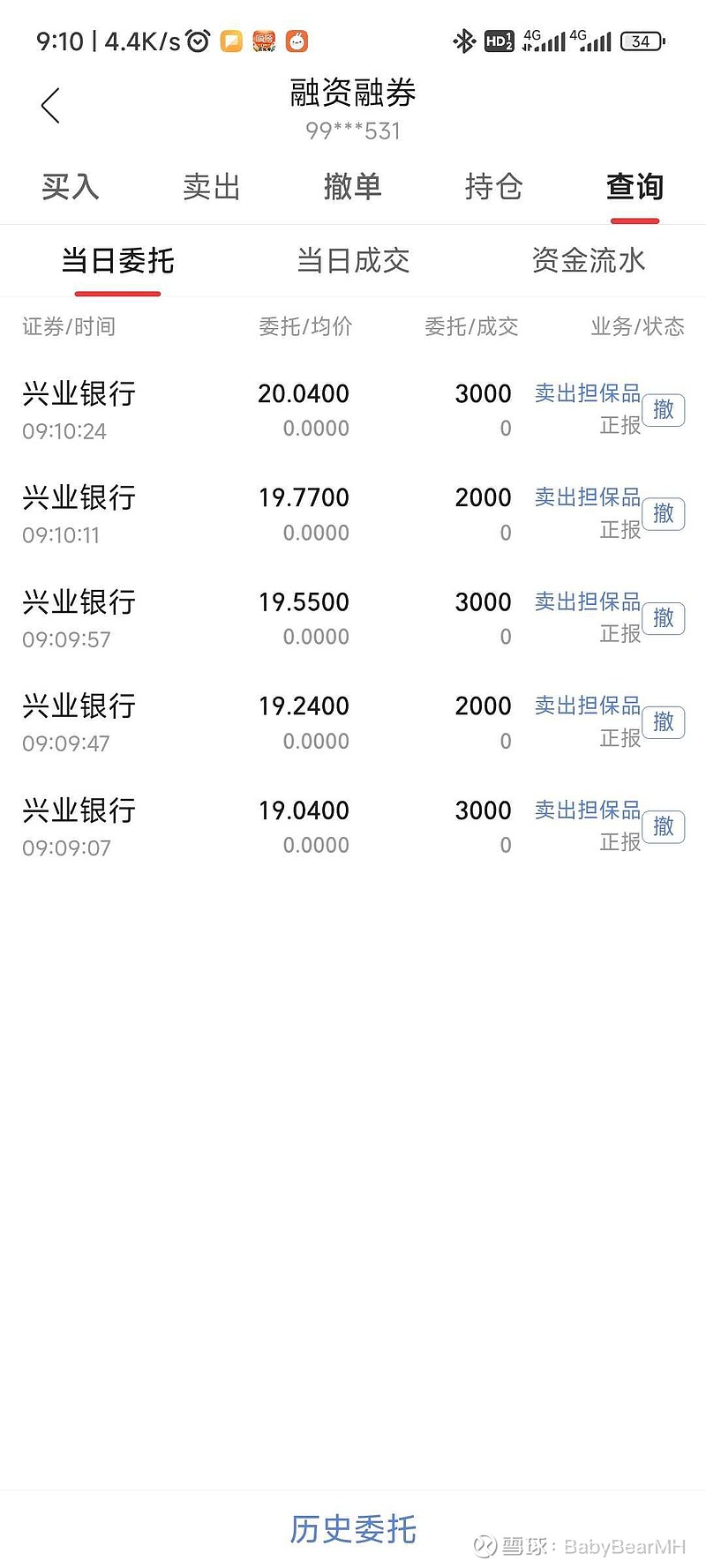This screenshot has width=706, height=1568.
Task: Tap the back arrow to exit 融资融券
Action: [50, 104]
